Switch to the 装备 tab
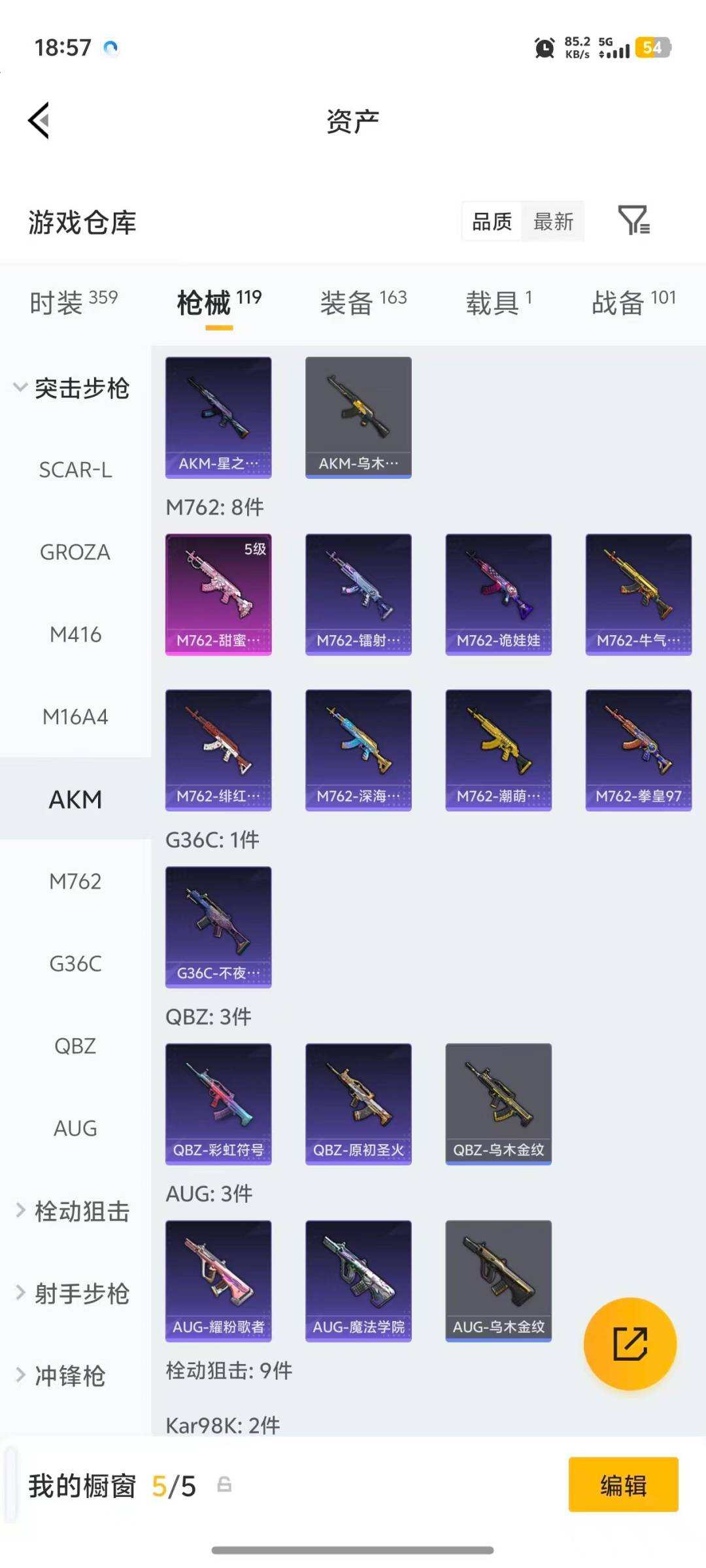 (x=363, y=302)
